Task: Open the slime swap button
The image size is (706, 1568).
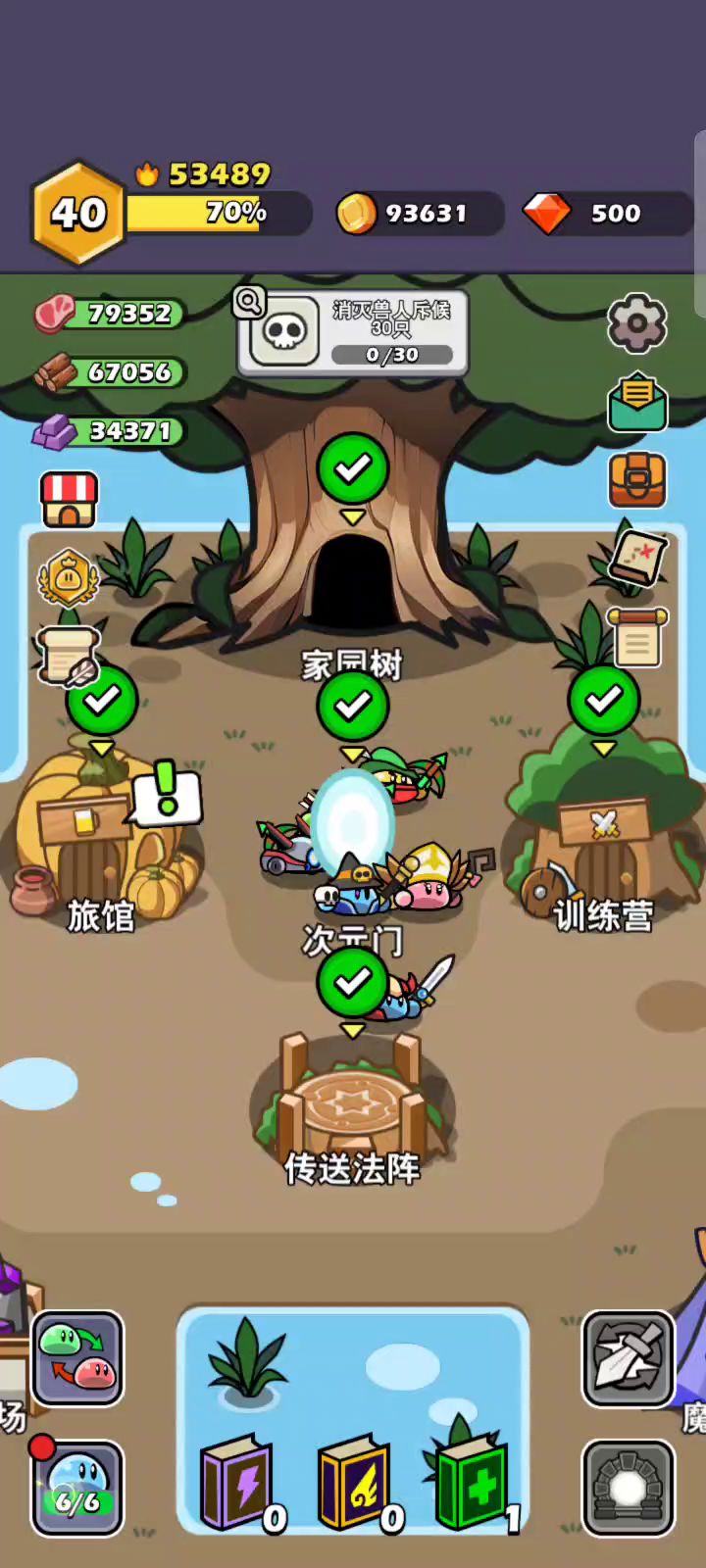Action: coord(78,1358)
